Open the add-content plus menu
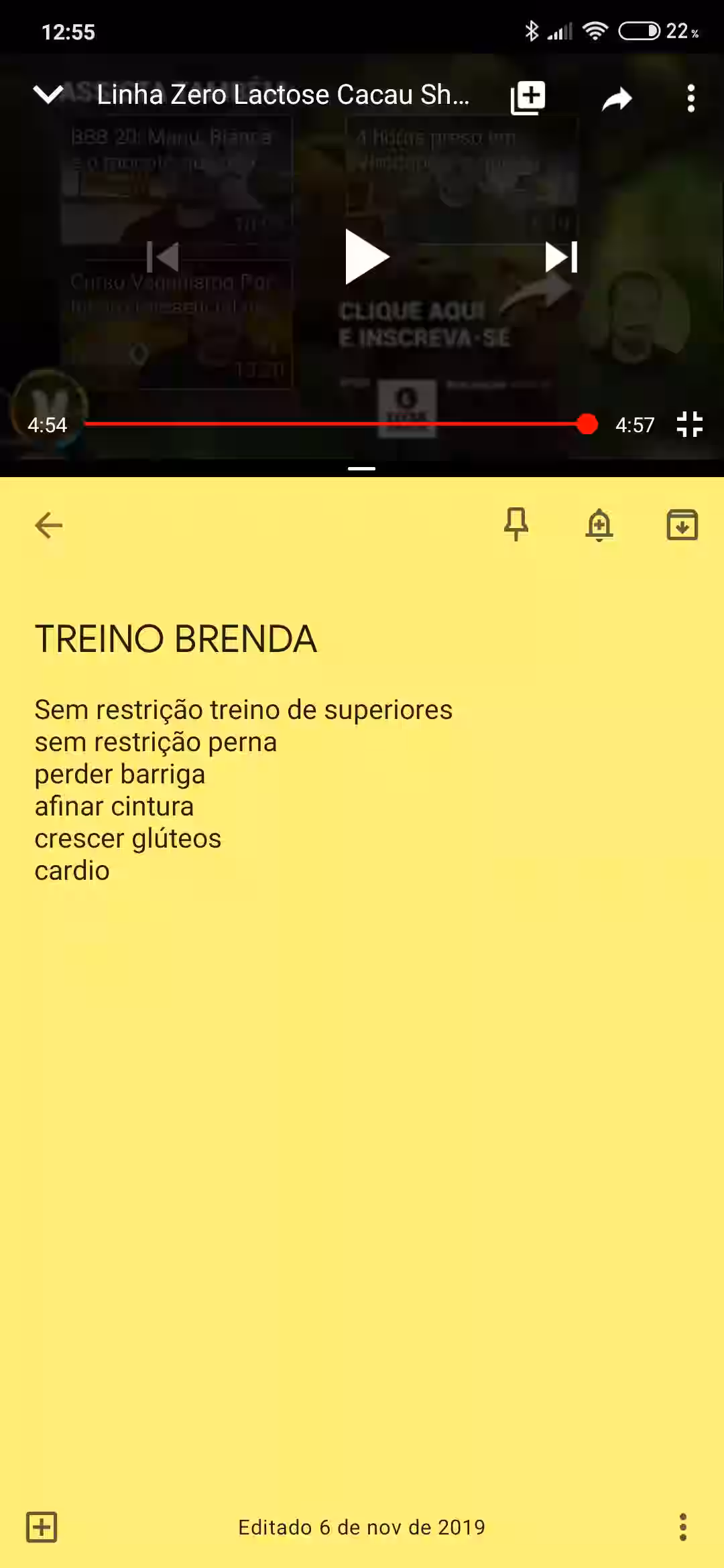The image size is (724, 1568). click(42, 1527)
